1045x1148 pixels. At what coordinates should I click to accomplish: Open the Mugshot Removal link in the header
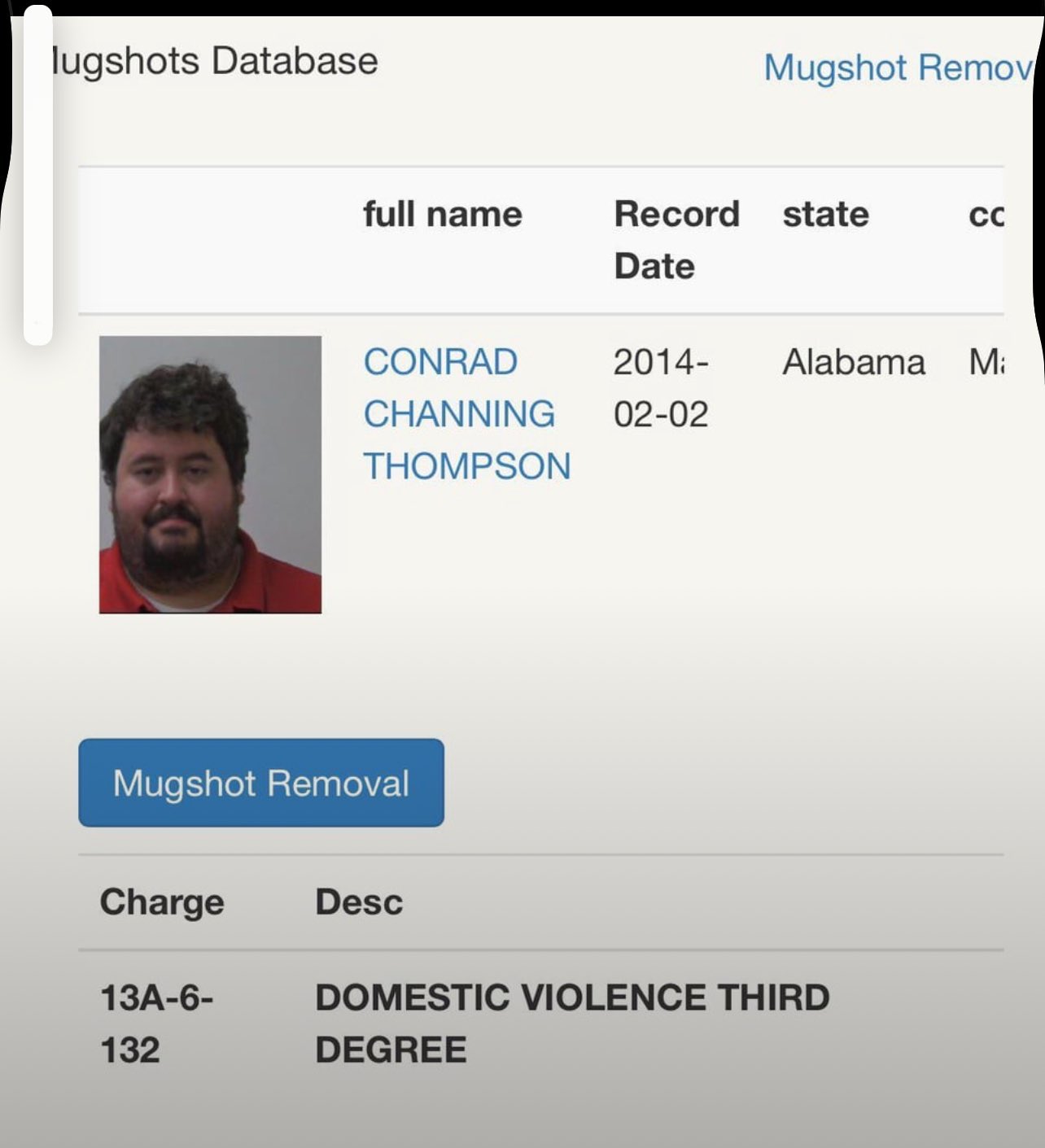point(898,68)
